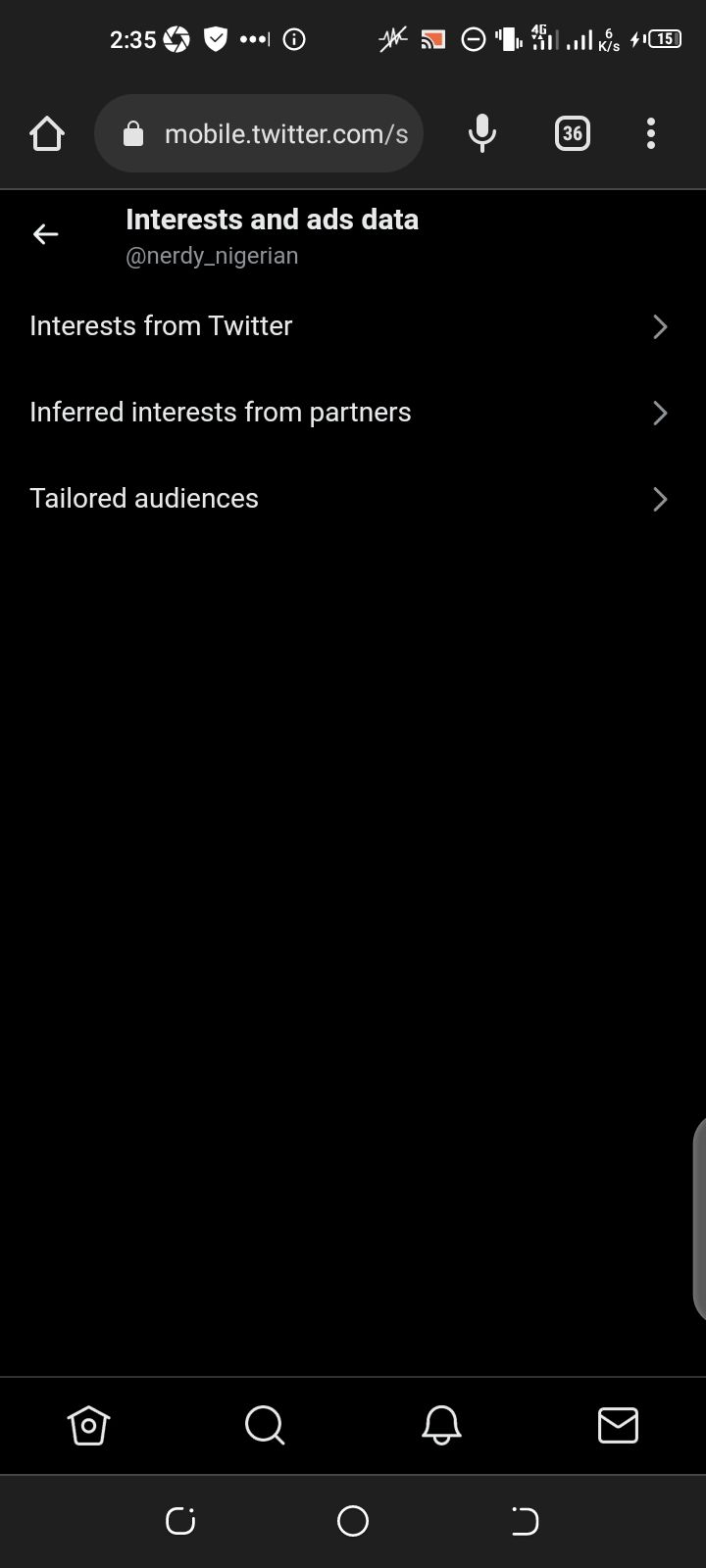Image resolution: width=706 pixels, height=1568 pixels.
Task: Open the Messages envelope tab
Action: point(618,1425)
